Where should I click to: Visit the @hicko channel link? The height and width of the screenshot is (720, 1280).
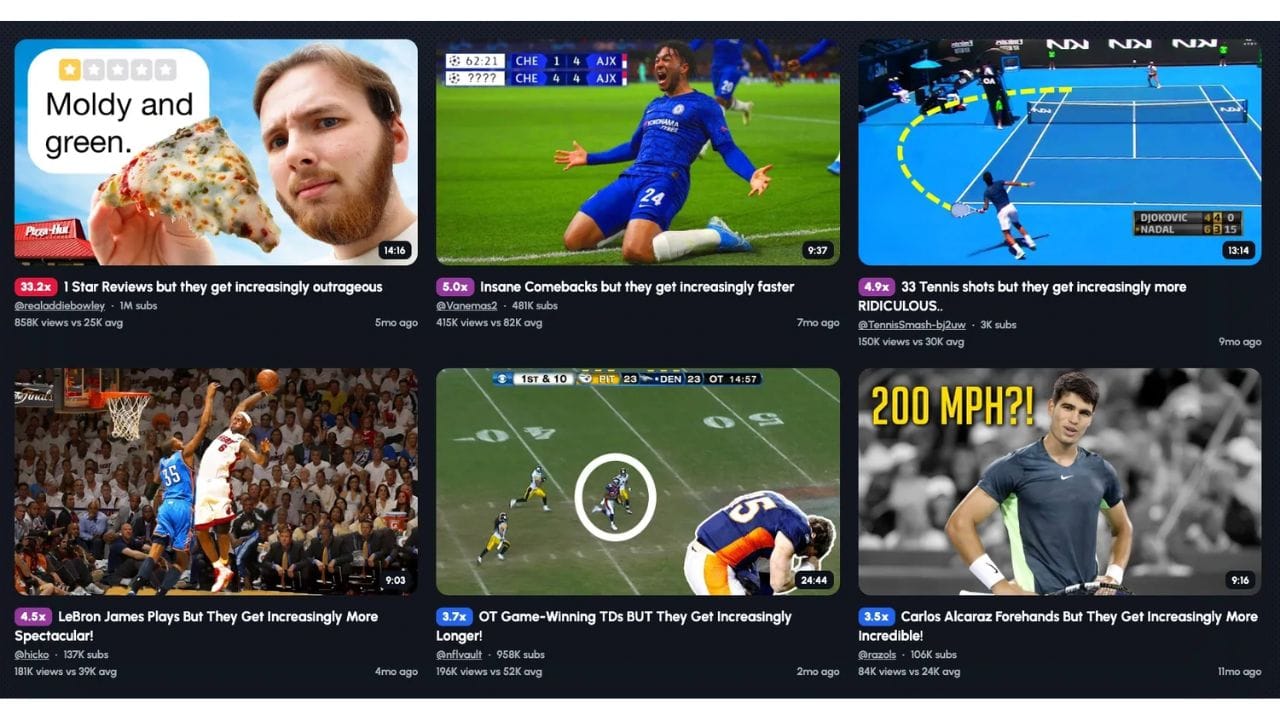coord(31,655)
